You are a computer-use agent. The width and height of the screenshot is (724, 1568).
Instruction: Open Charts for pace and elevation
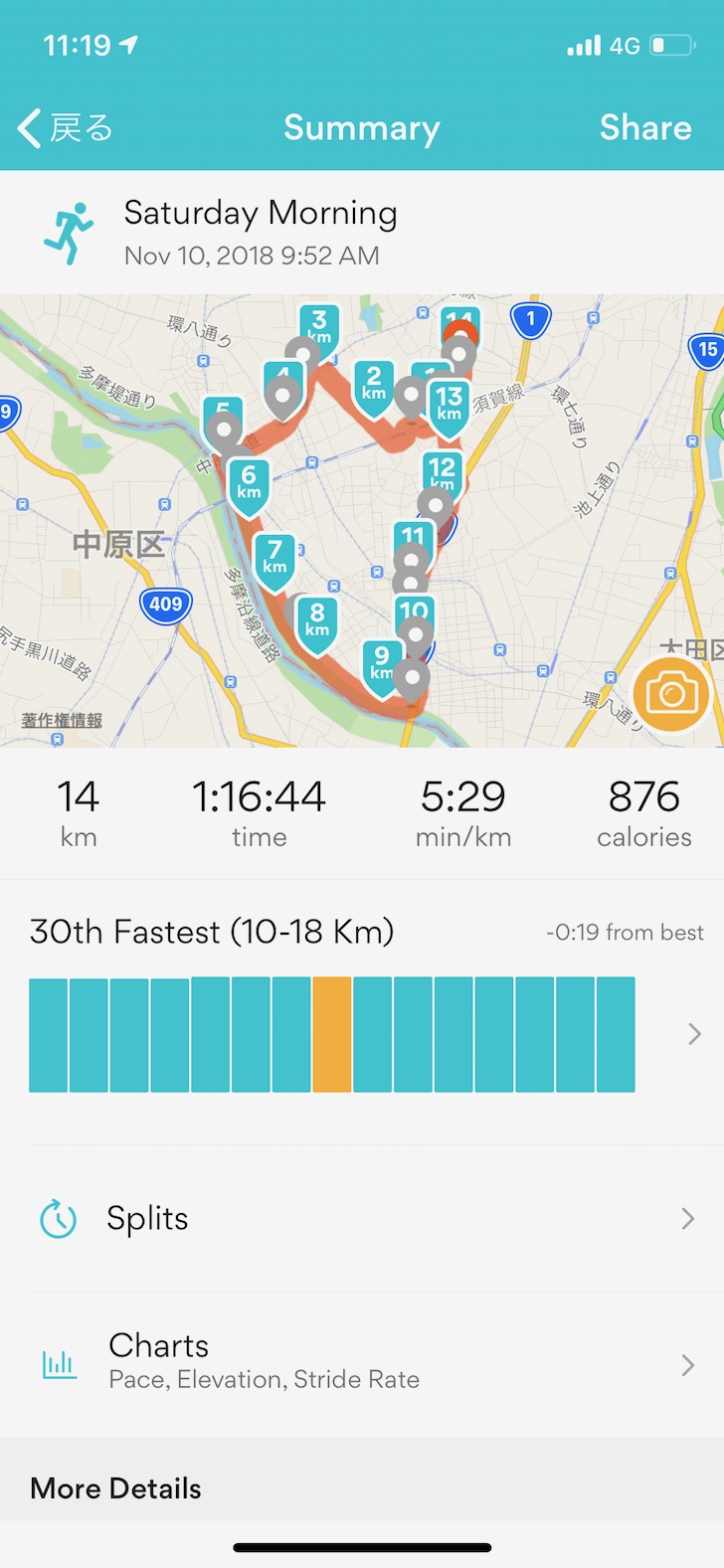pyautogui.click(x=361, y=1362)
